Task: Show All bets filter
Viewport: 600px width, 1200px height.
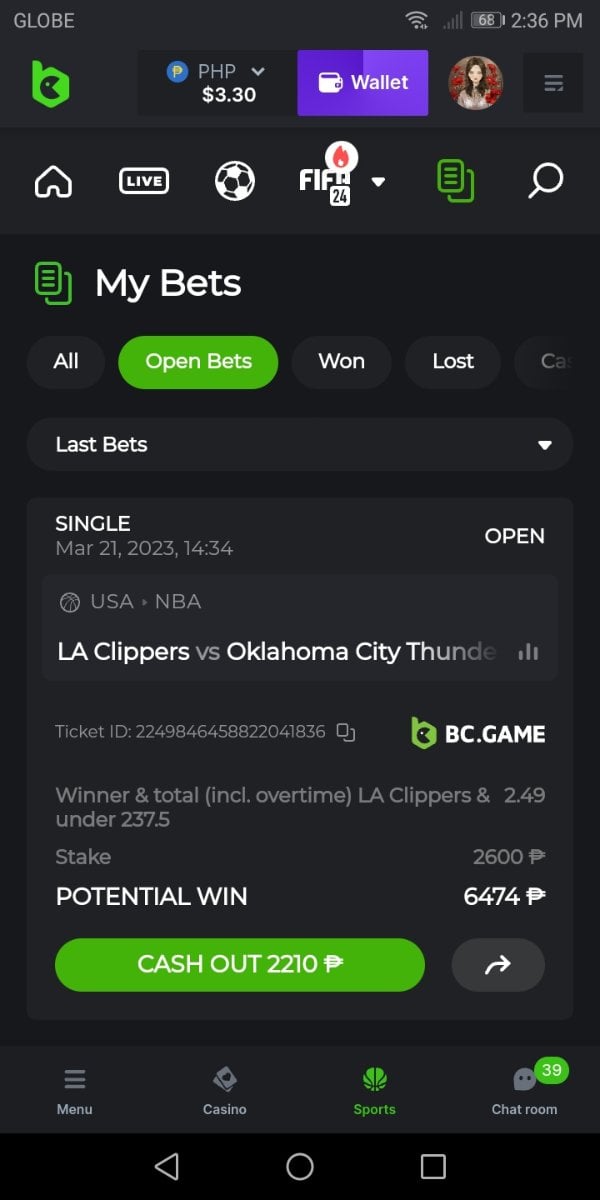Action: 66,362
